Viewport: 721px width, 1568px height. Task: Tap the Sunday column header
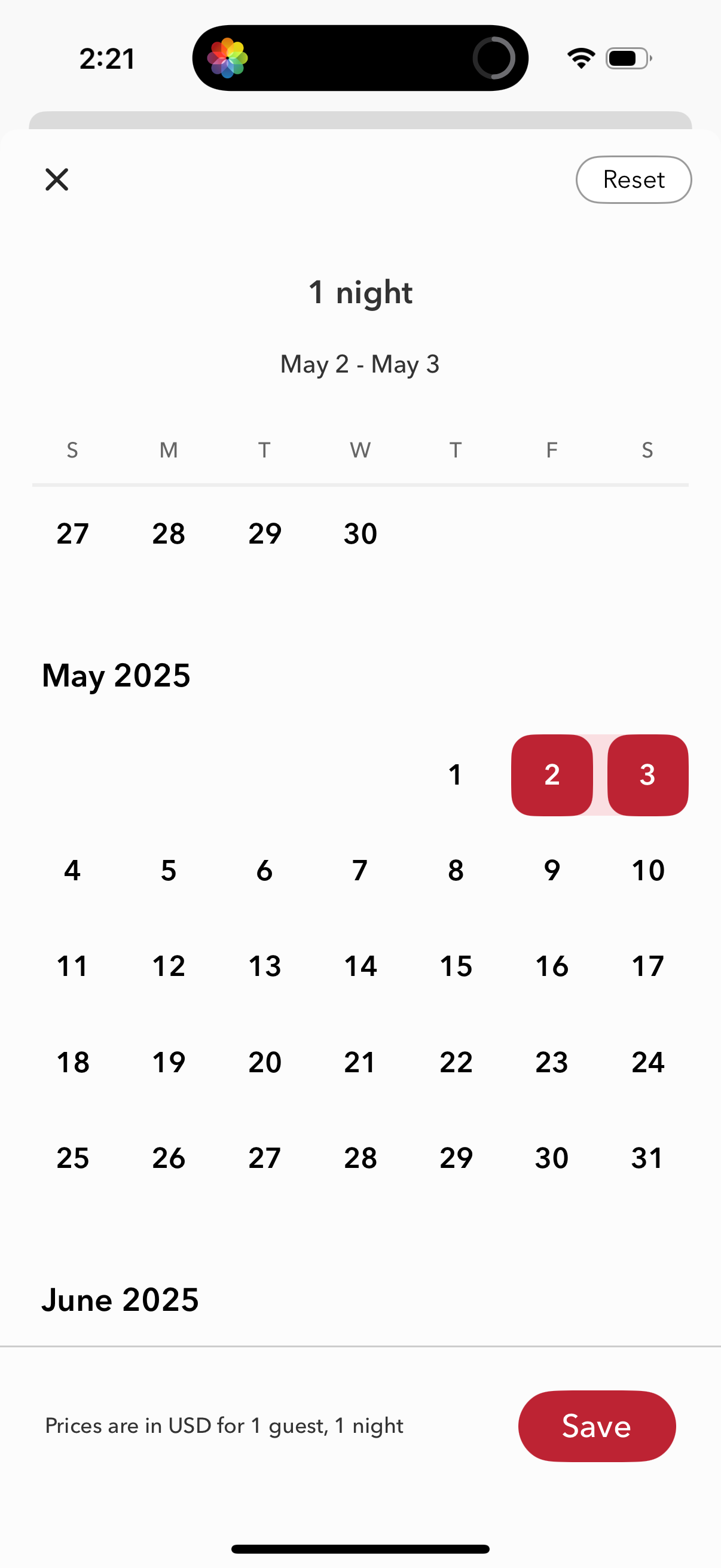pos(72,450)
